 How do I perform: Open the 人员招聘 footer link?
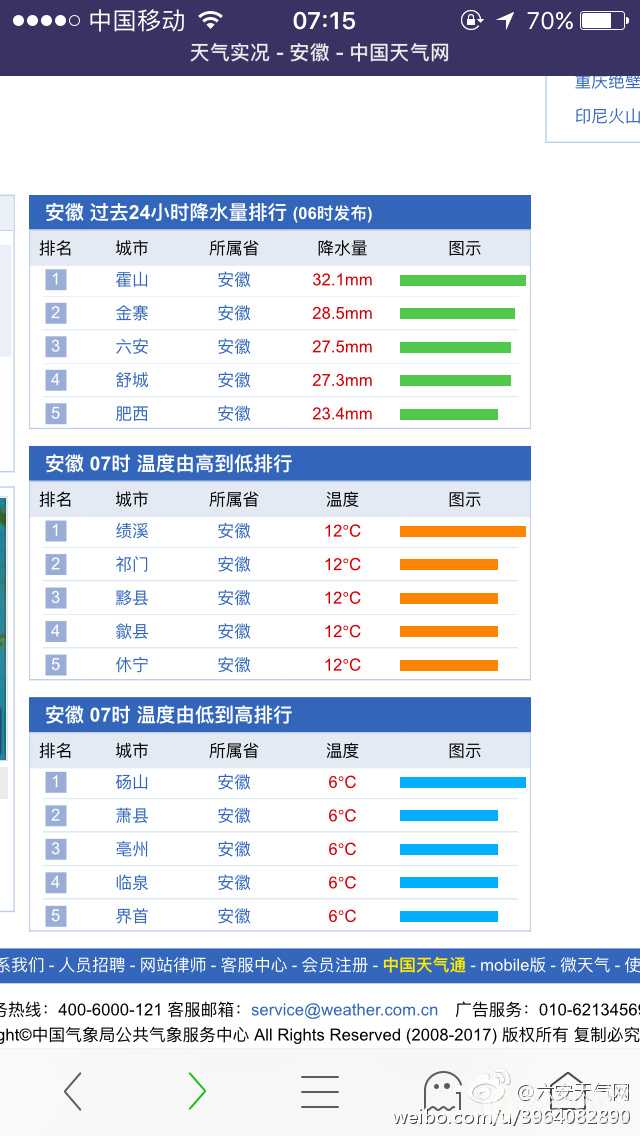[92, 965]
